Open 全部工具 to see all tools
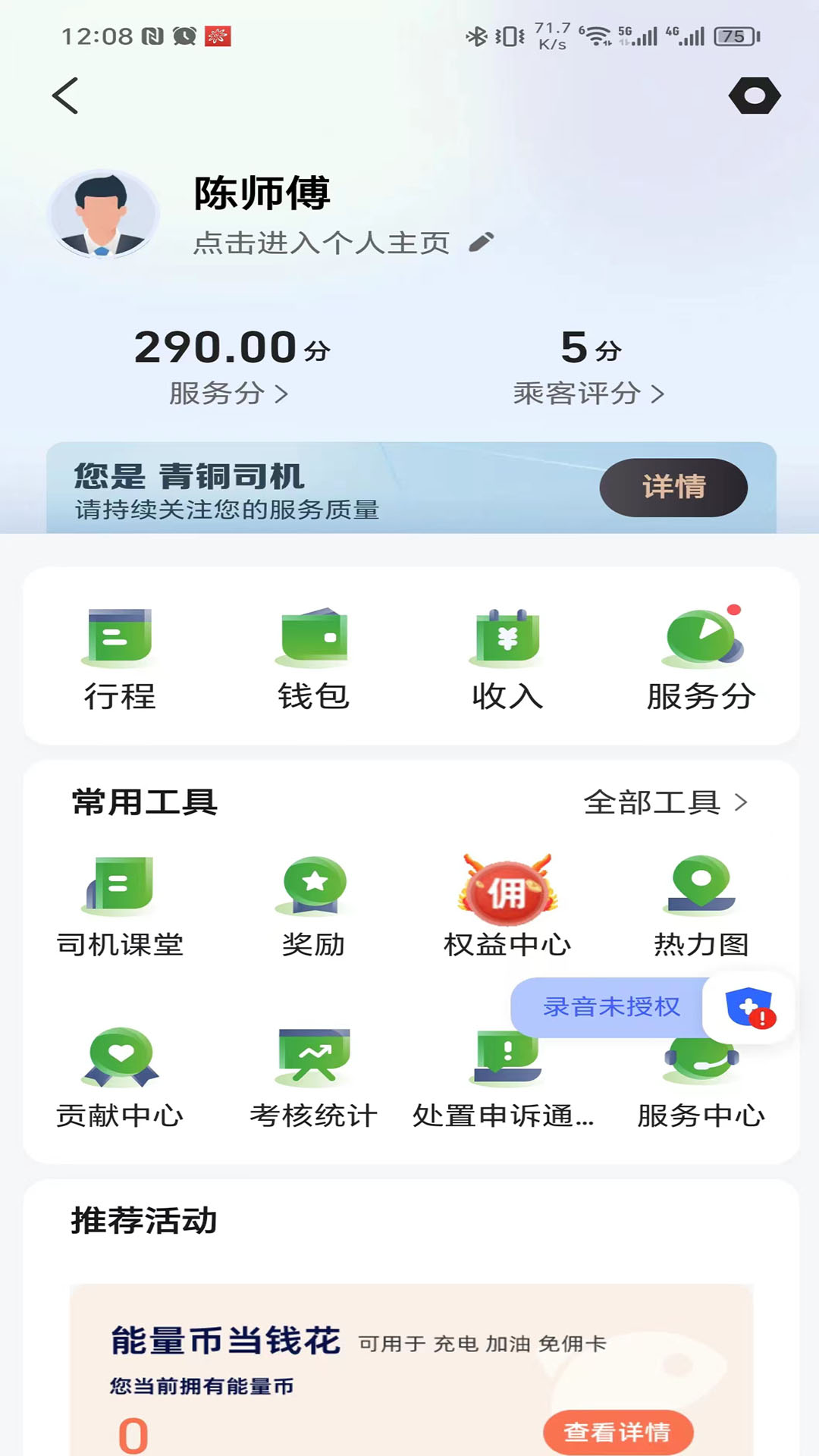Viewport: 819px width, 1456px height. pyautogui.click(x=666, y=804)
